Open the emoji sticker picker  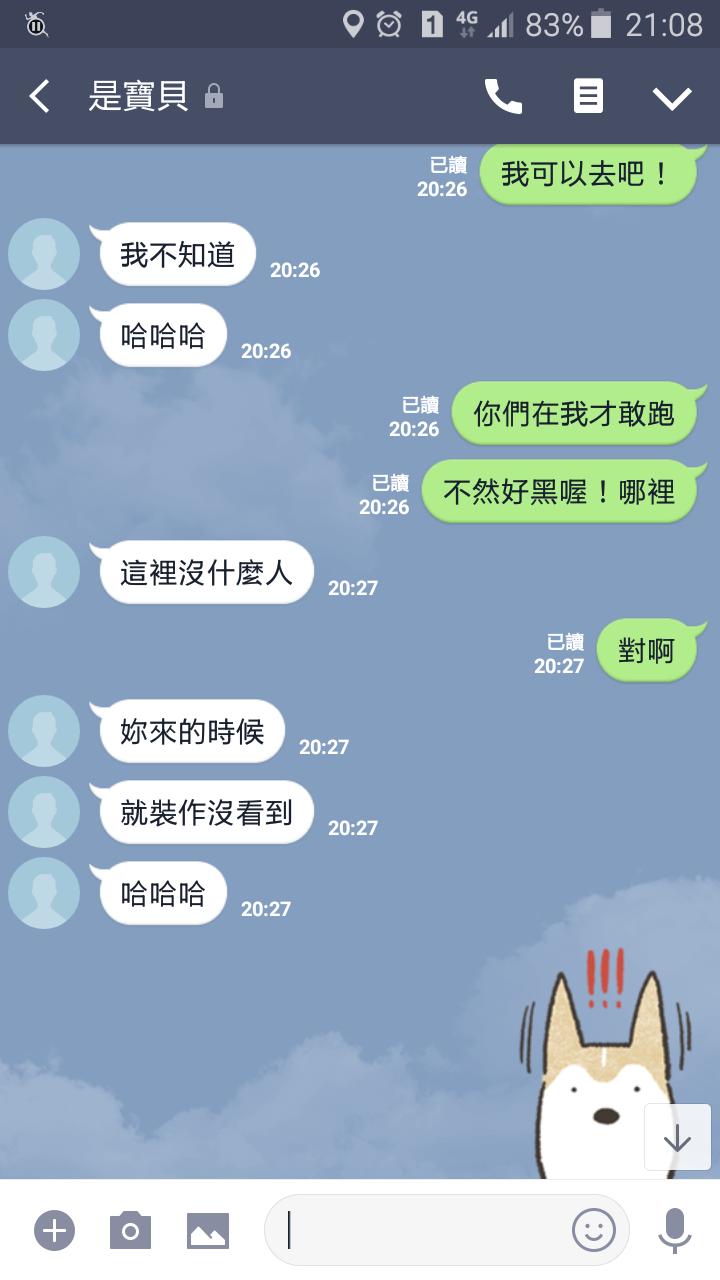point(593,1230)
